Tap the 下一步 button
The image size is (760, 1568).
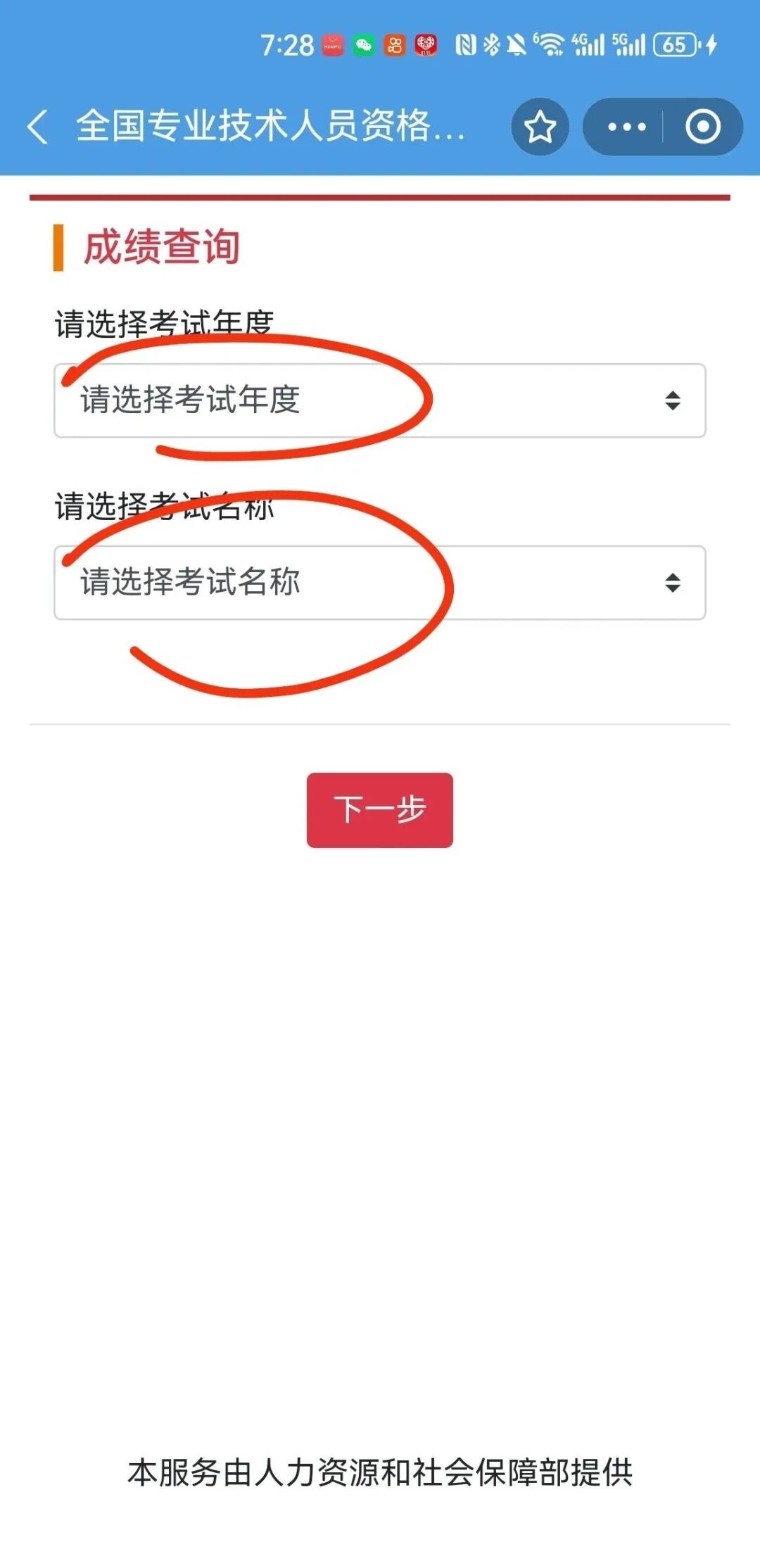click(380, 810)
